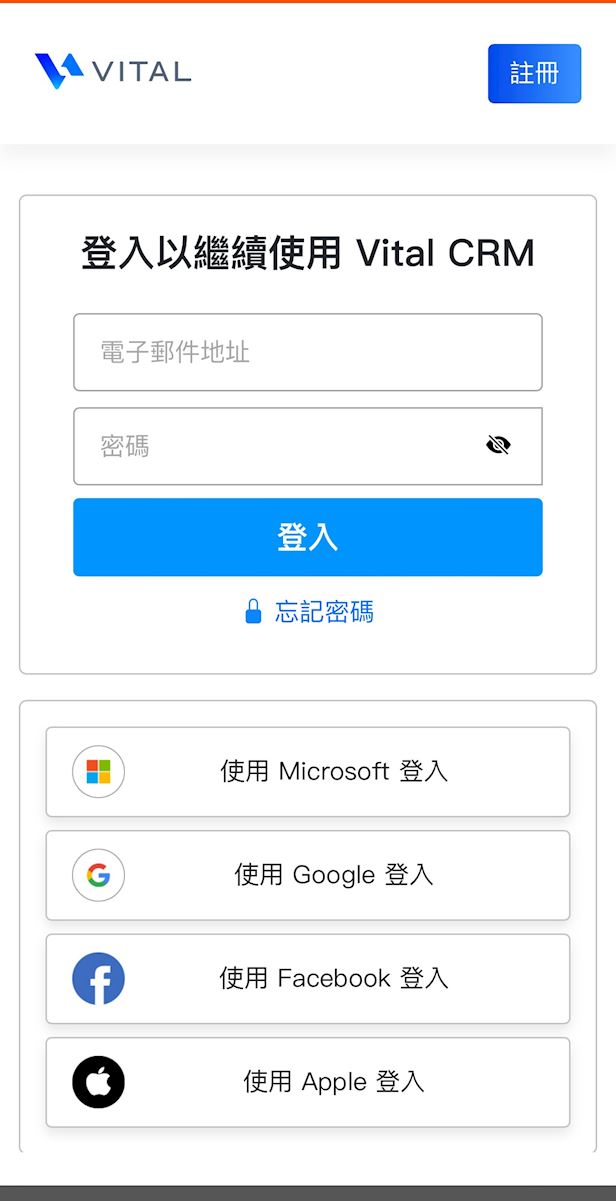Continue with 使用 Apple 登入

pos(307,1081)
